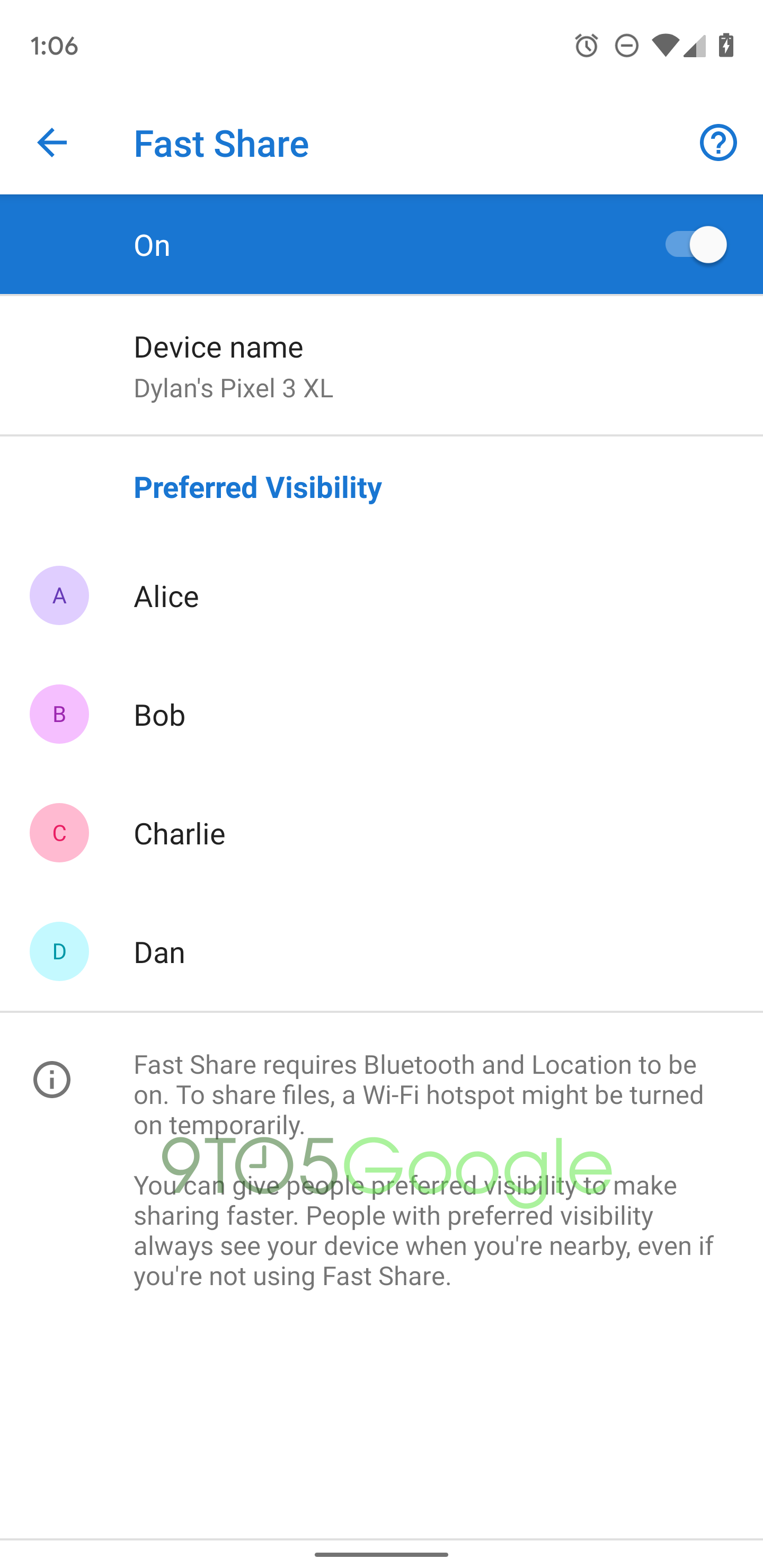Go back from Fast Share settings

[52, 144]
